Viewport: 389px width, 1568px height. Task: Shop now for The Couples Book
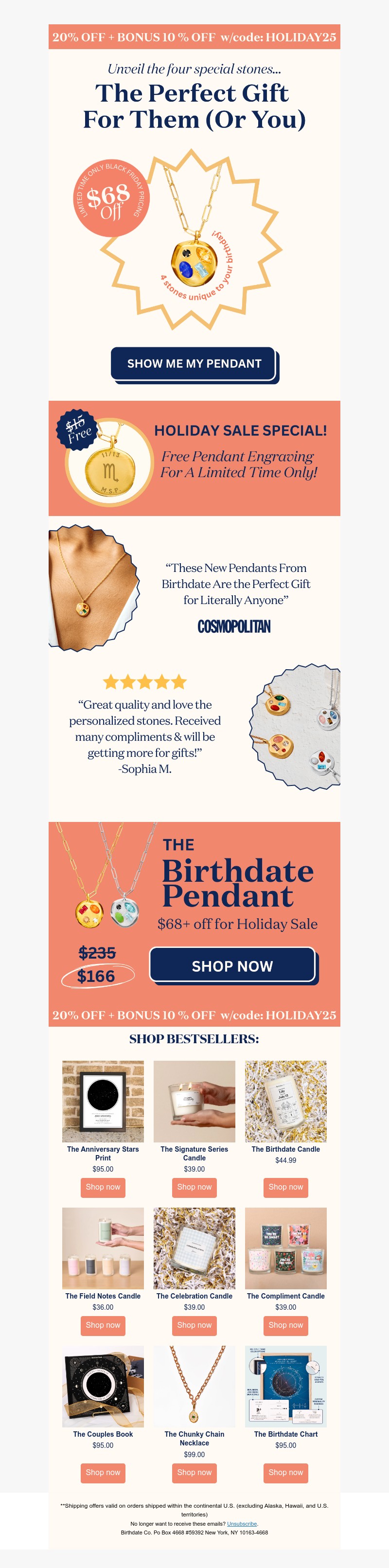[x=103, y=1473]
